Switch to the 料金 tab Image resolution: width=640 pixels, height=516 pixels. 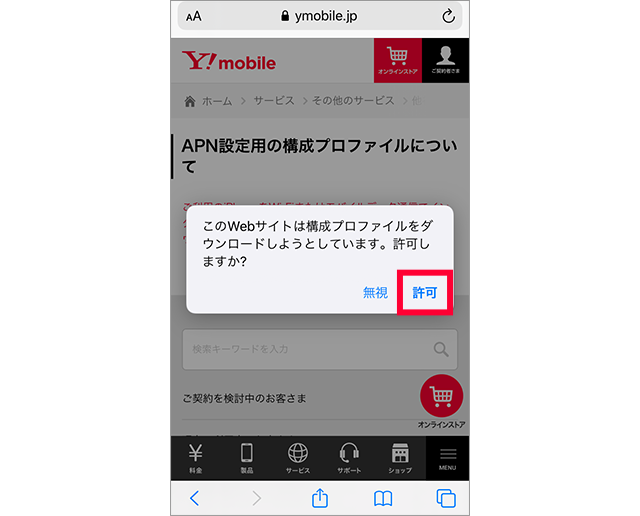pyautogui.click(x=195, y=457)
